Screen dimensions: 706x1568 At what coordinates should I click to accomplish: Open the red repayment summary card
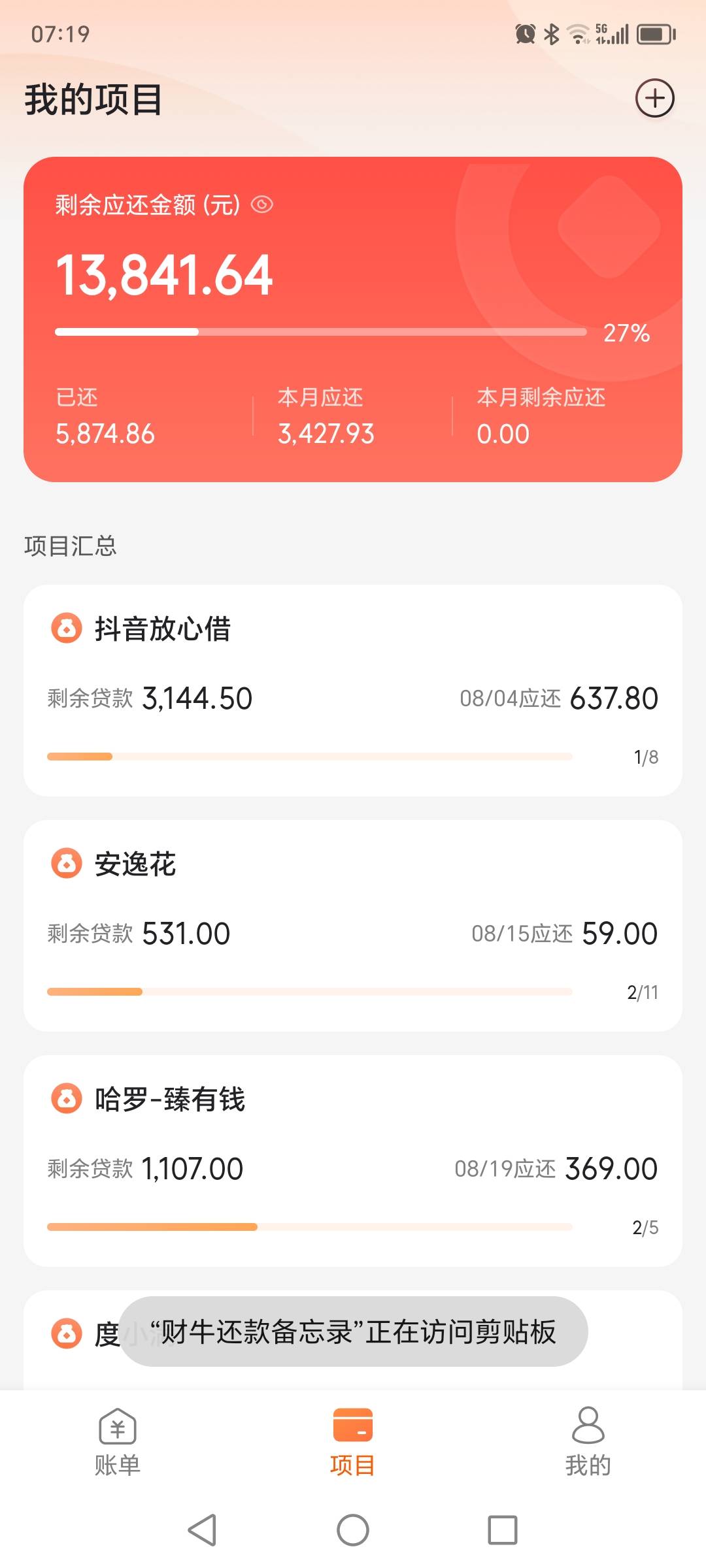(353, 319)
